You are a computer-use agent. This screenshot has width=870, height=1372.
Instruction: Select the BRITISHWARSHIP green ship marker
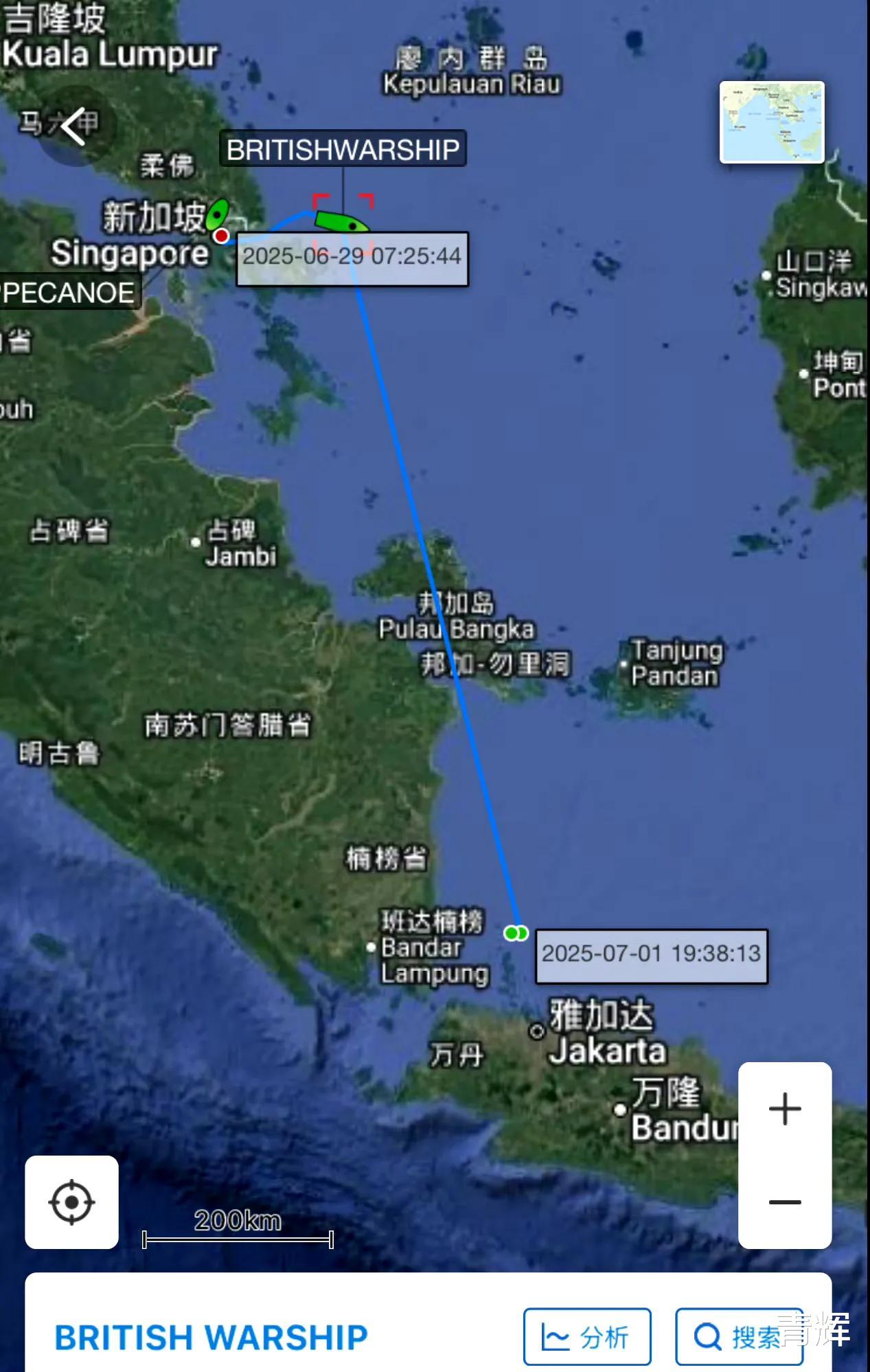click(342, 223)
